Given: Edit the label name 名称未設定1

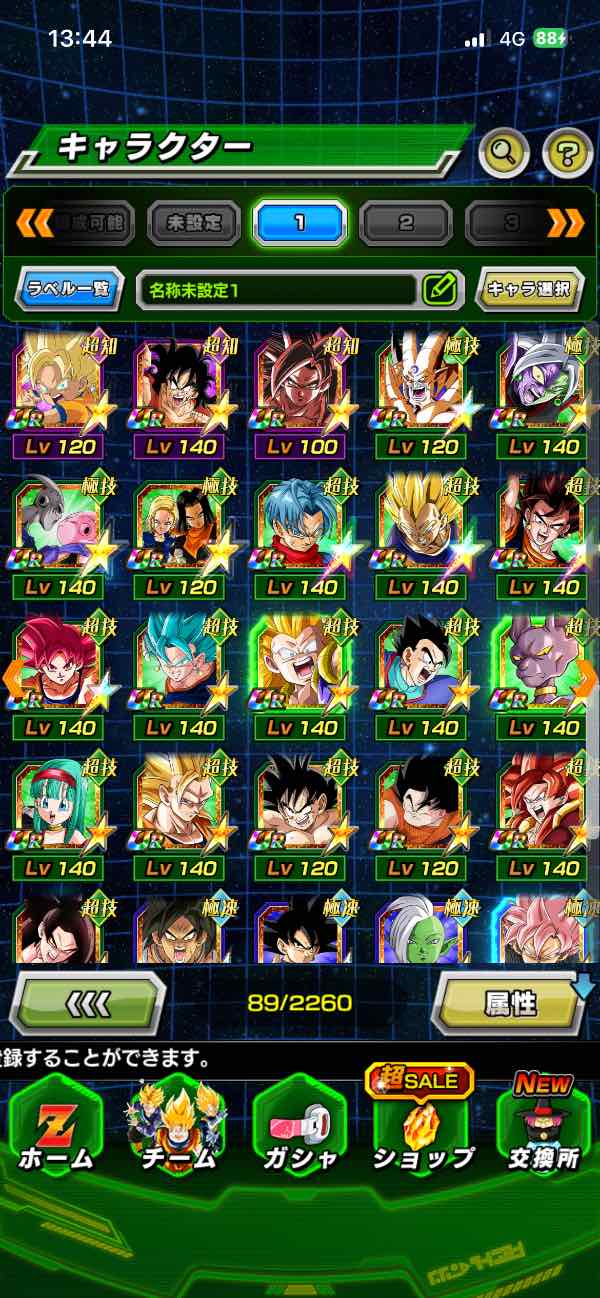Looking at the screenshot, I should coord(439,290).
